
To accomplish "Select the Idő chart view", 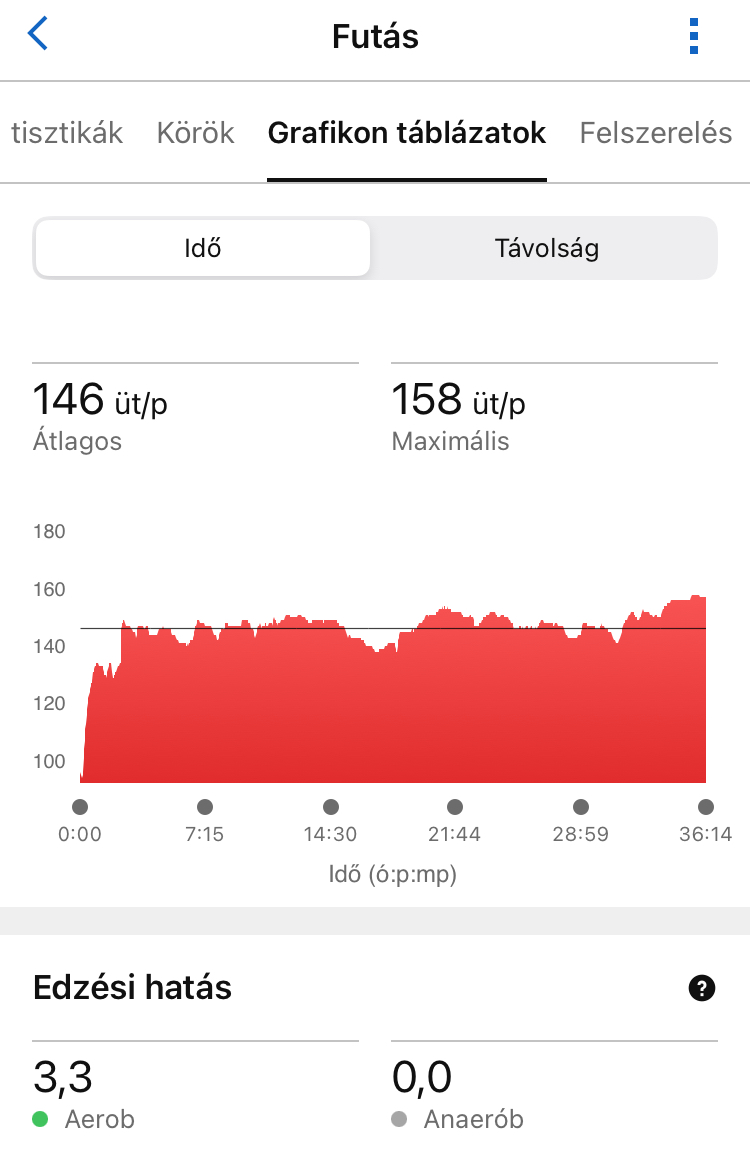I will [203, 248].
